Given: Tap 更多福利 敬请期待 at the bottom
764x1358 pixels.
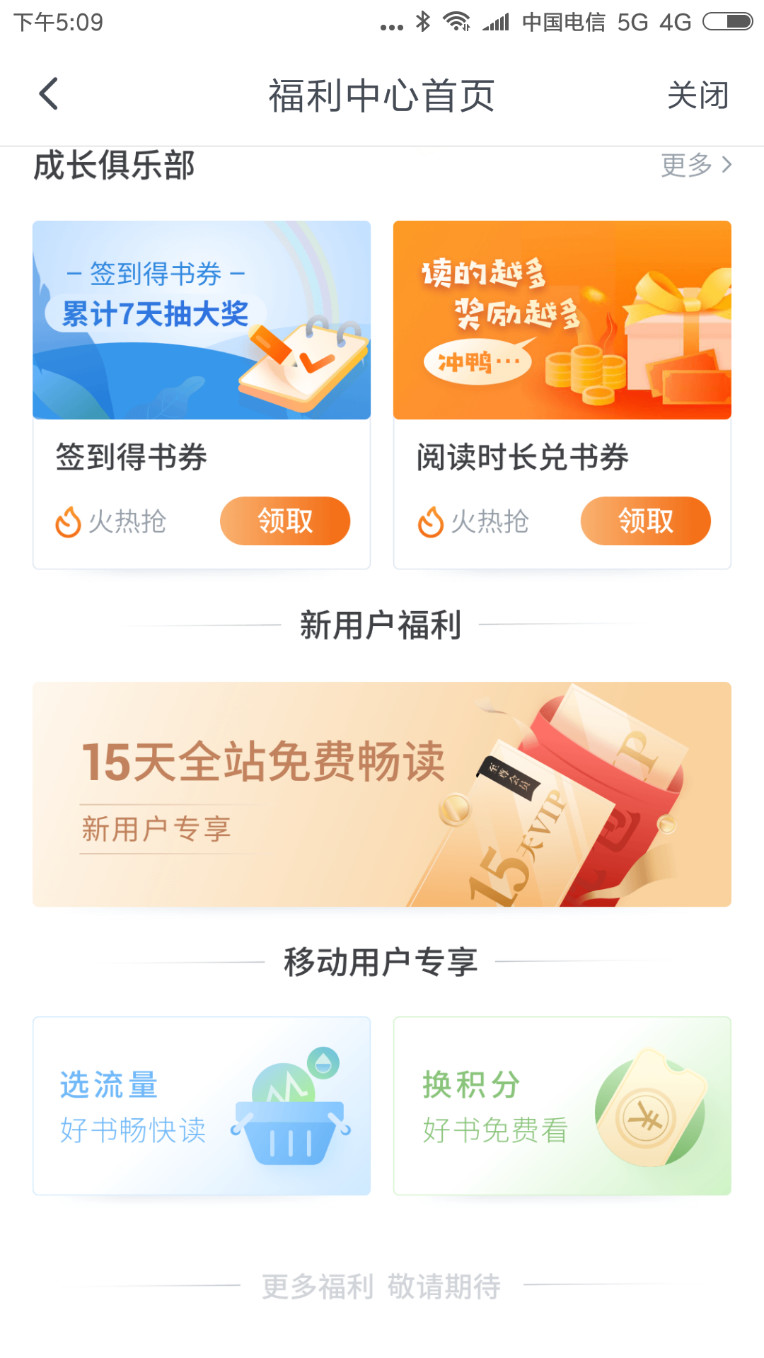Looking at the screenshot, I should [x=381, y=1286].
